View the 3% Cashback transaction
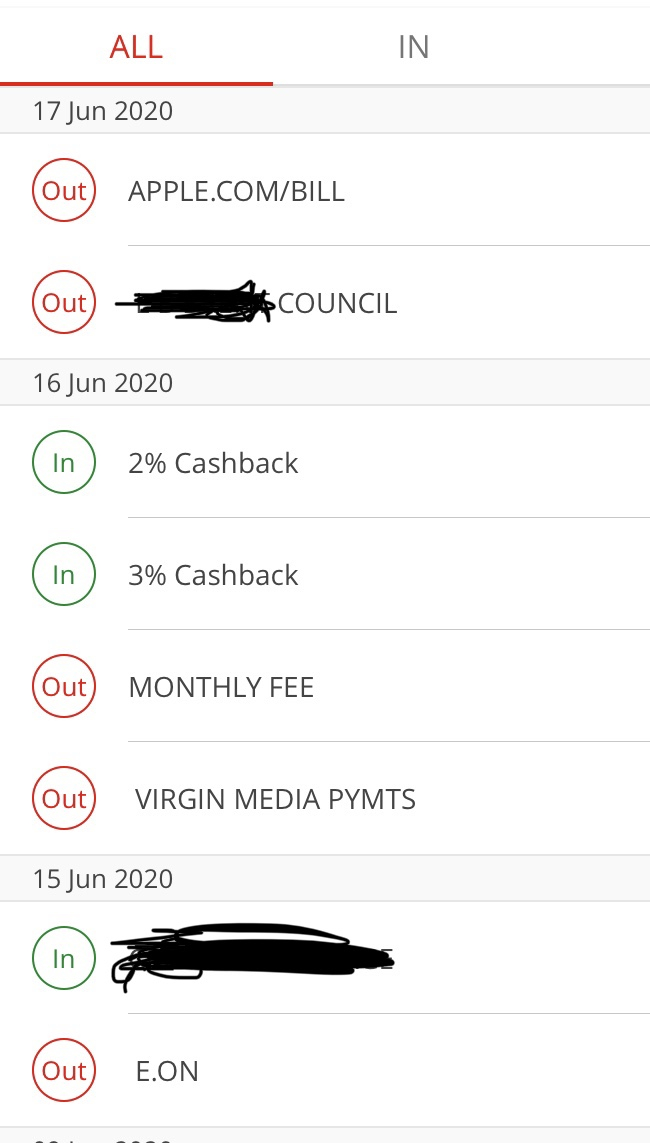Screen dimensions: 650x1143 (213, 575)
